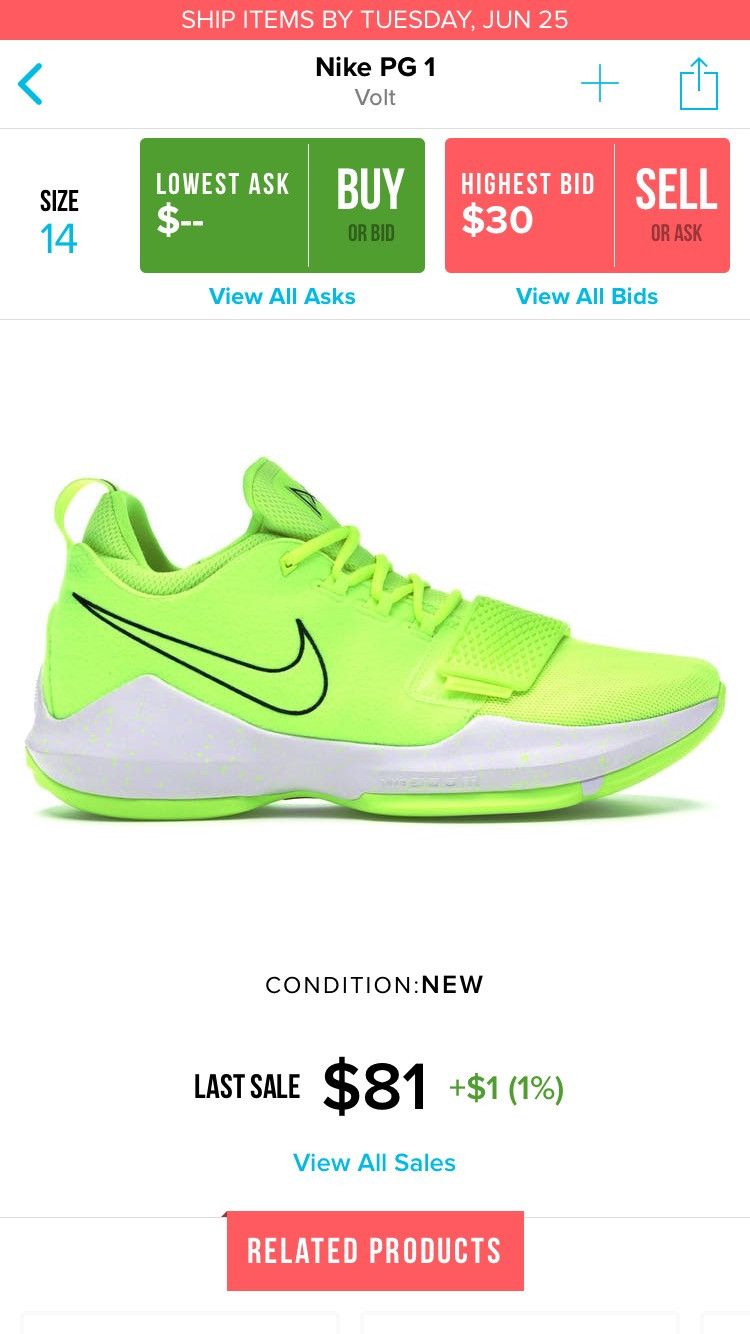
Task: Enlarge the Nike PG 1 shoe photo
Action: (375, 640)
